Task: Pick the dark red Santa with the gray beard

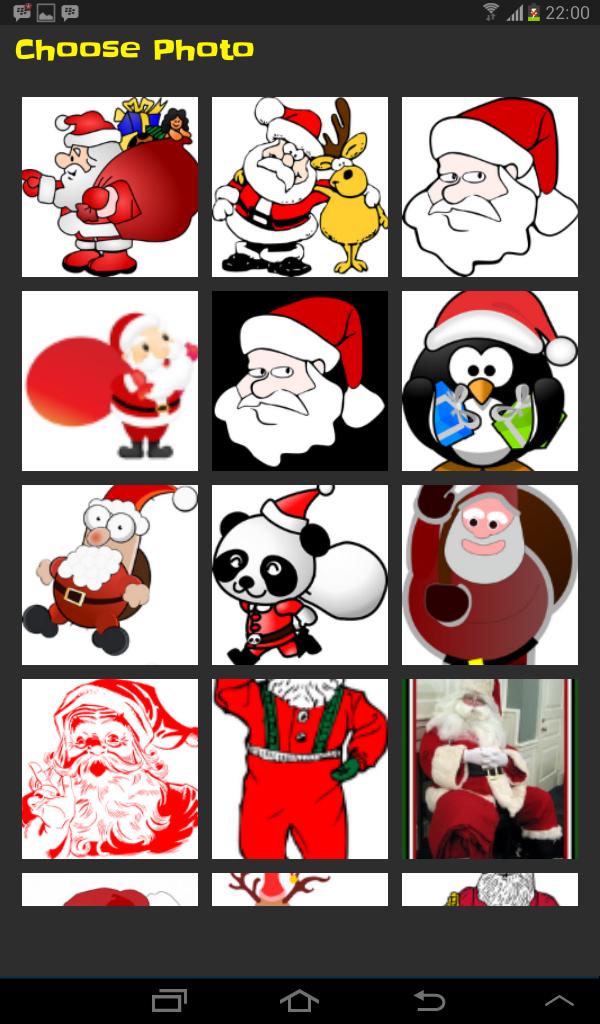Action: tap(490, 575)
